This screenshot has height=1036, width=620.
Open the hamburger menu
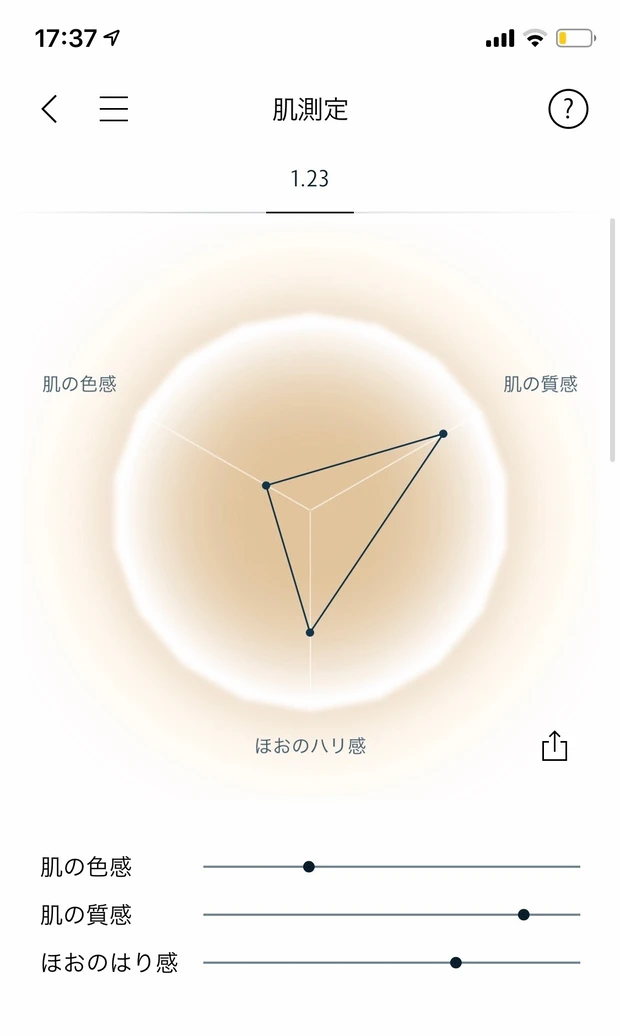pyautogui.click(x=114, y=109)
